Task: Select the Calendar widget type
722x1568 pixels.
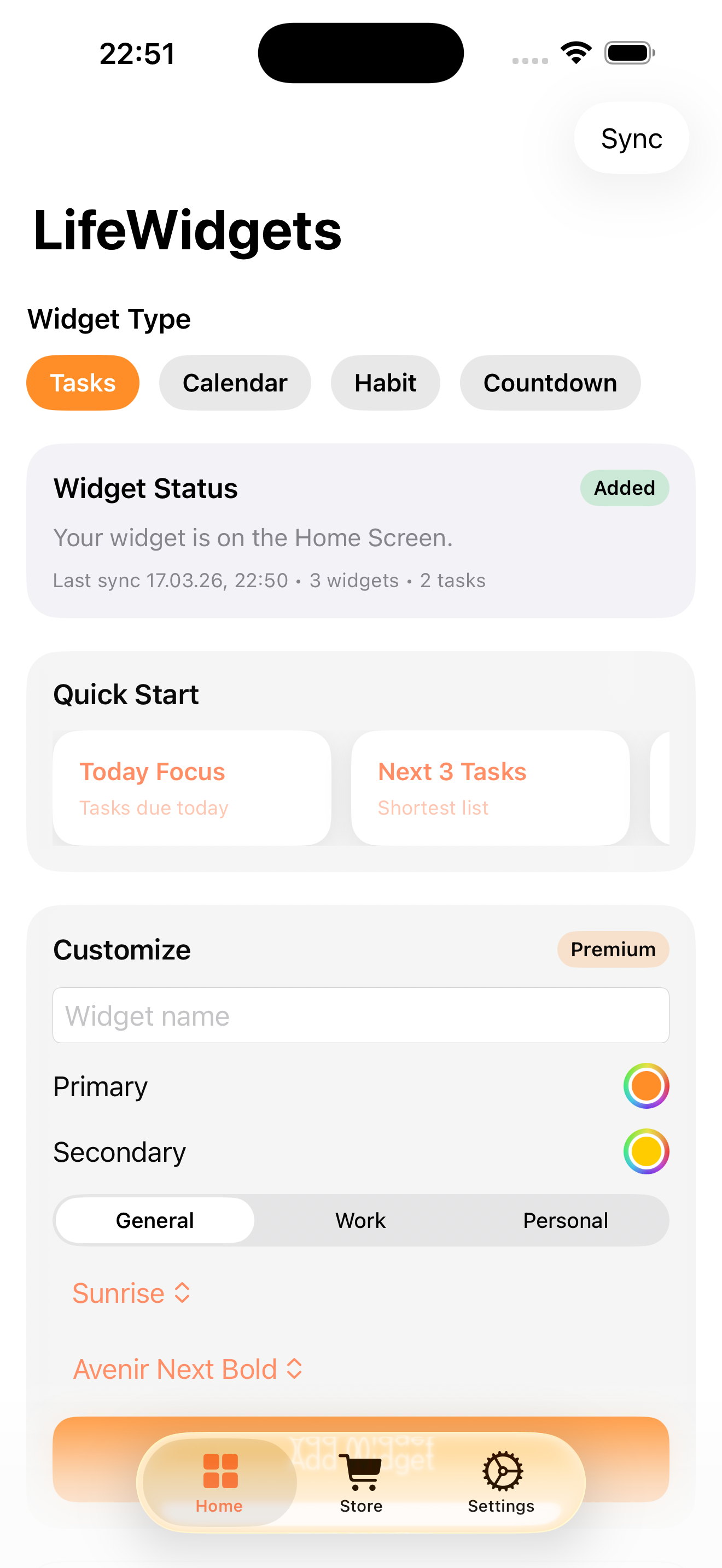Action: coord(235,382)
